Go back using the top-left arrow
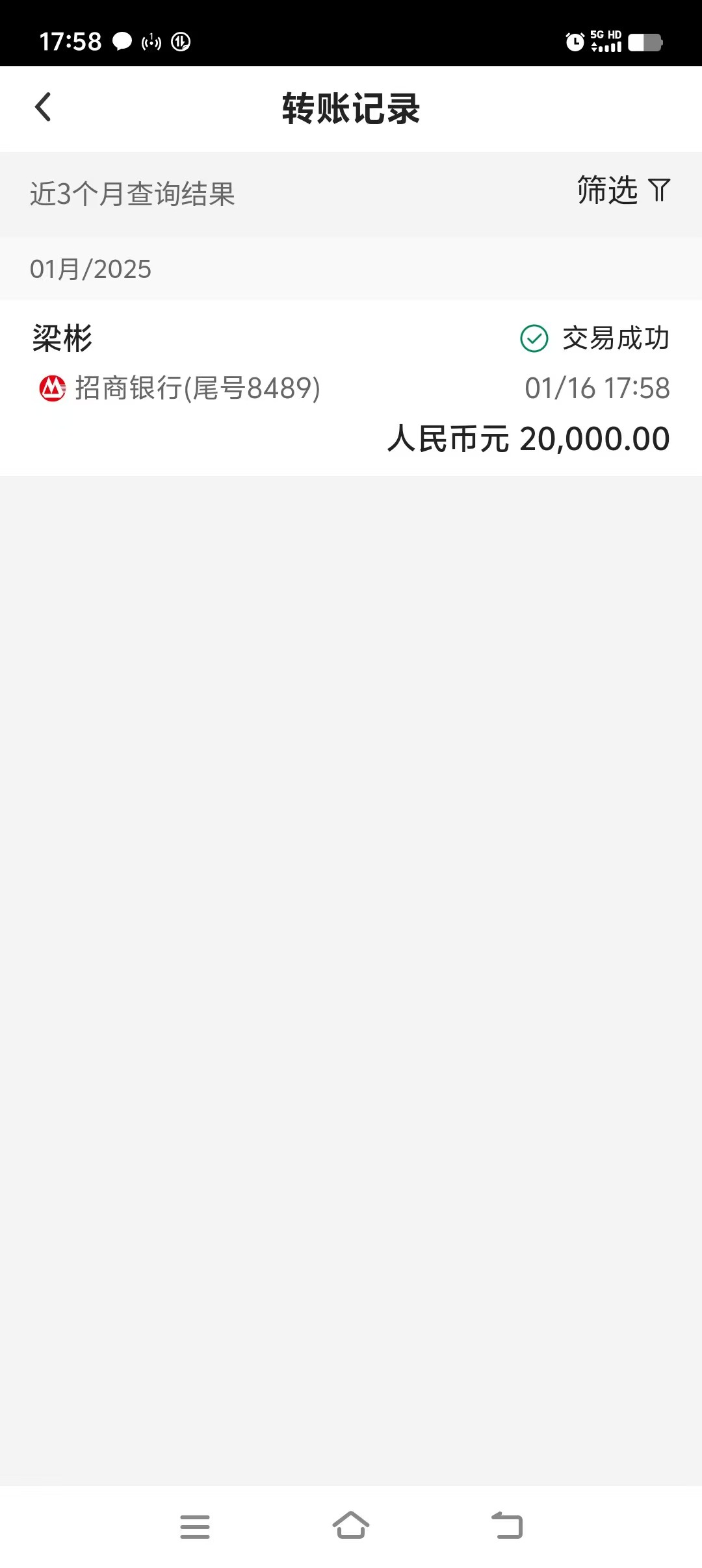This screenshot has height=1568, width=702. click(43, 107)
